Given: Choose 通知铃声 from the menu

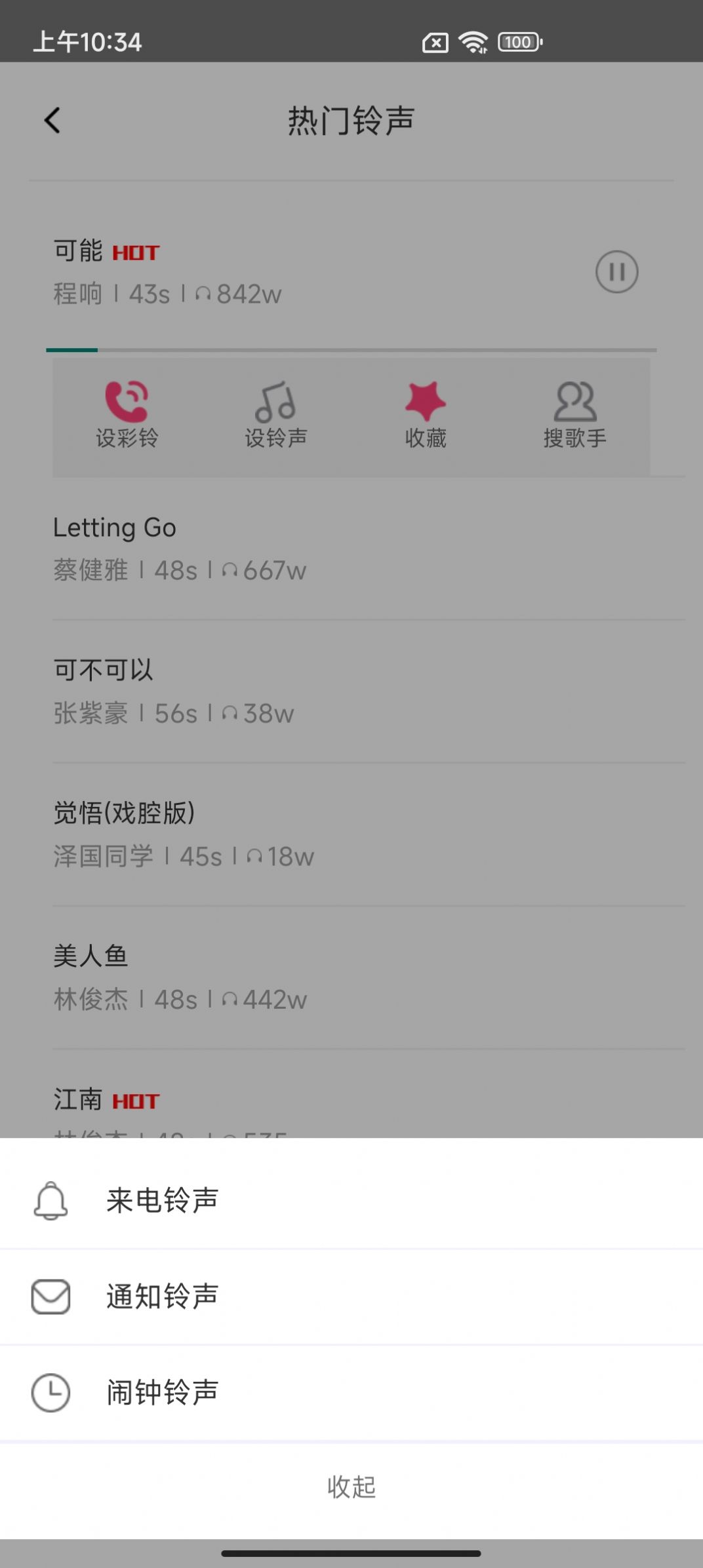Looking at the screenshot, I should coord(163,1295).
